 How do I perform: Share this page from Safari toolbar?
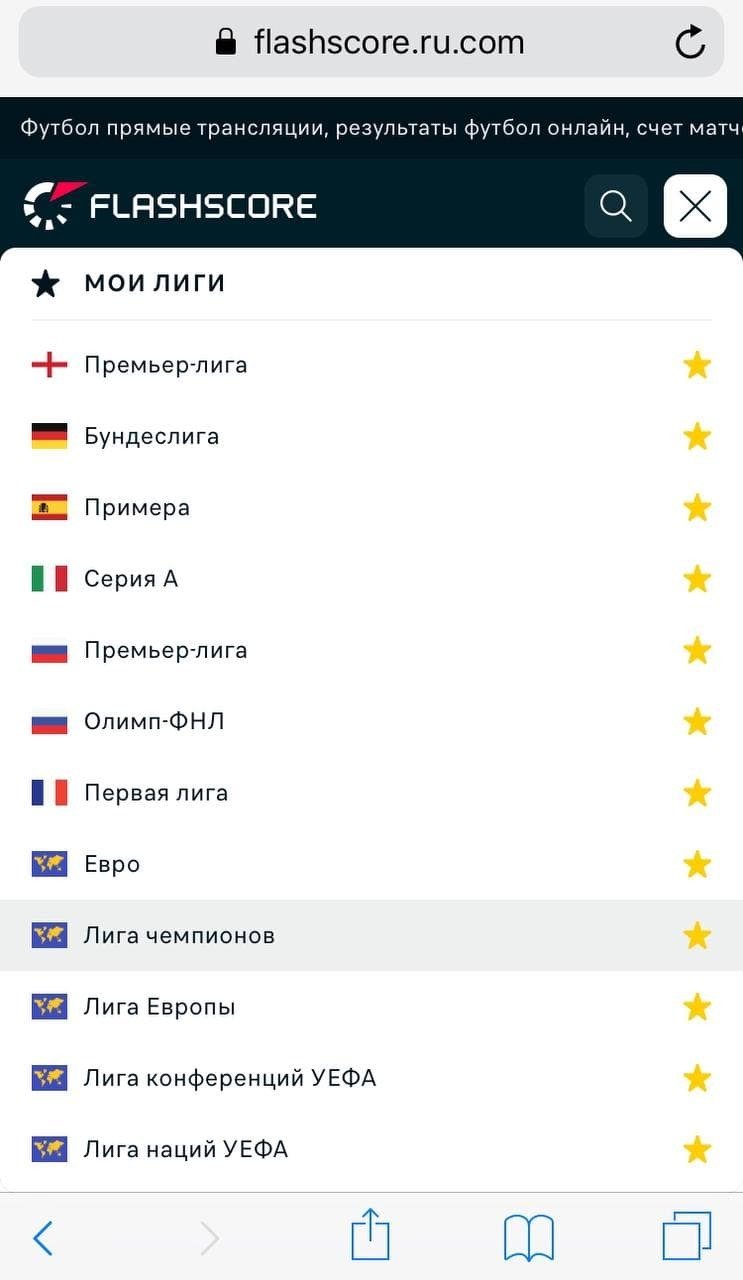(370, 1238)
